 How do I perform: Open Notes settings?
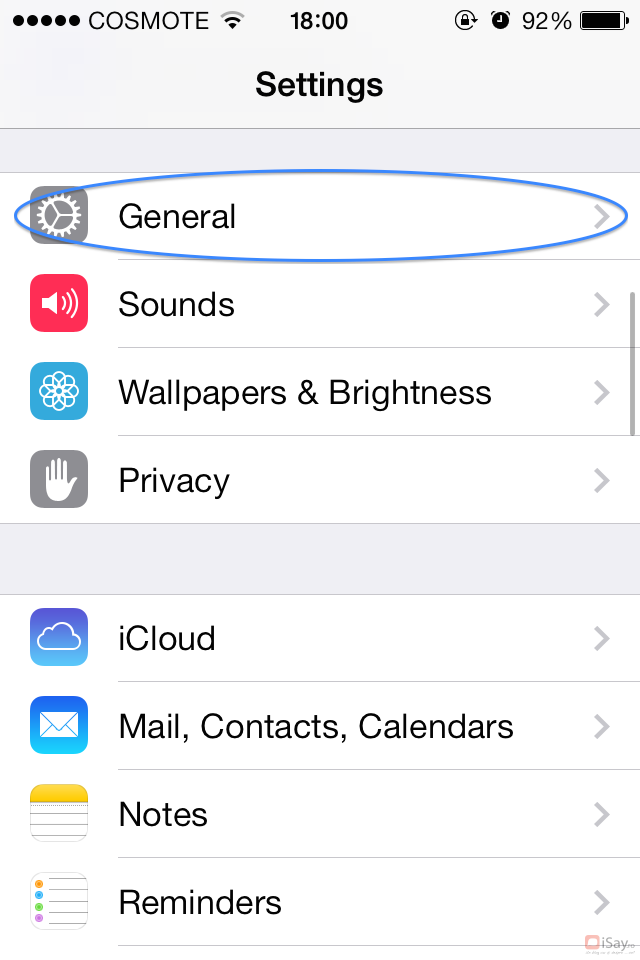tap(320, 814)
